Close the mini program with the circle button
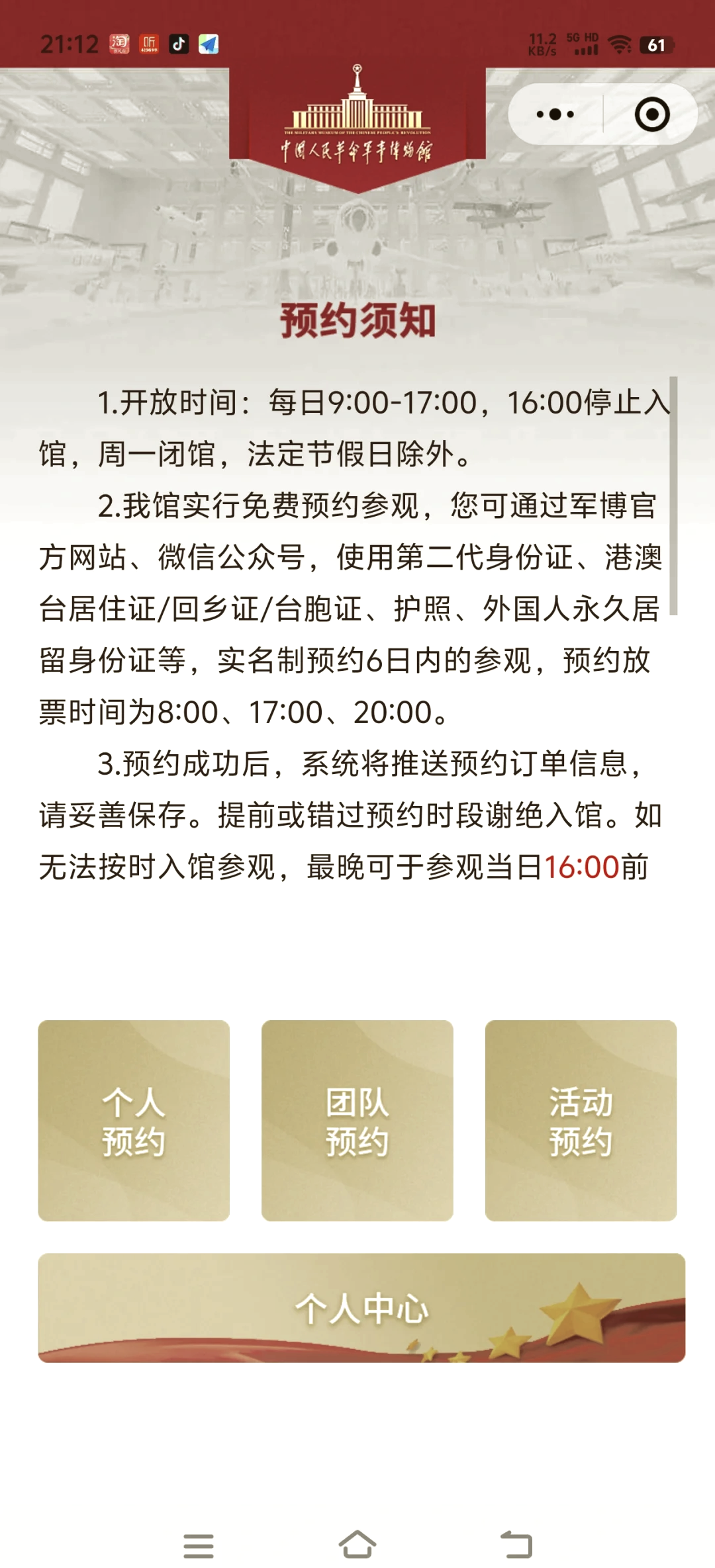The width and height of the screenshot is (715, 1568). click(652, 114)
